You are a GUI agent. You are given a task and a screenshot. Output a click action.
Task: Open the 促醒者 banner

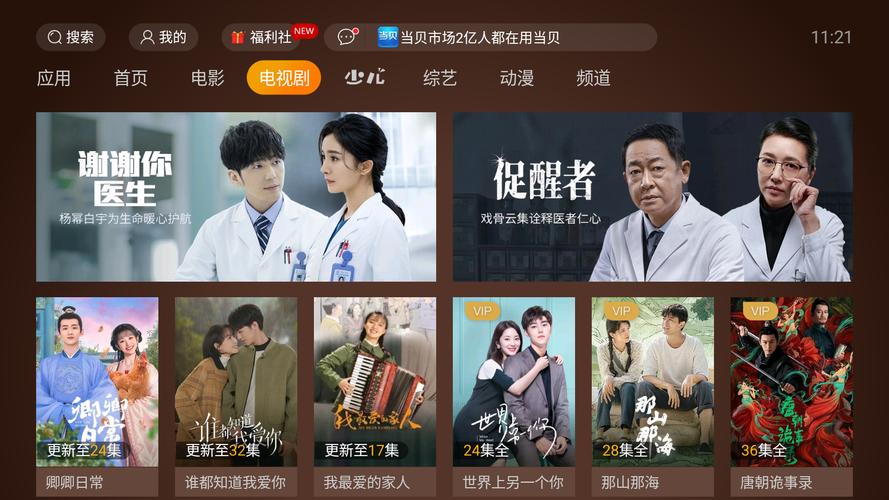[652, 196]
